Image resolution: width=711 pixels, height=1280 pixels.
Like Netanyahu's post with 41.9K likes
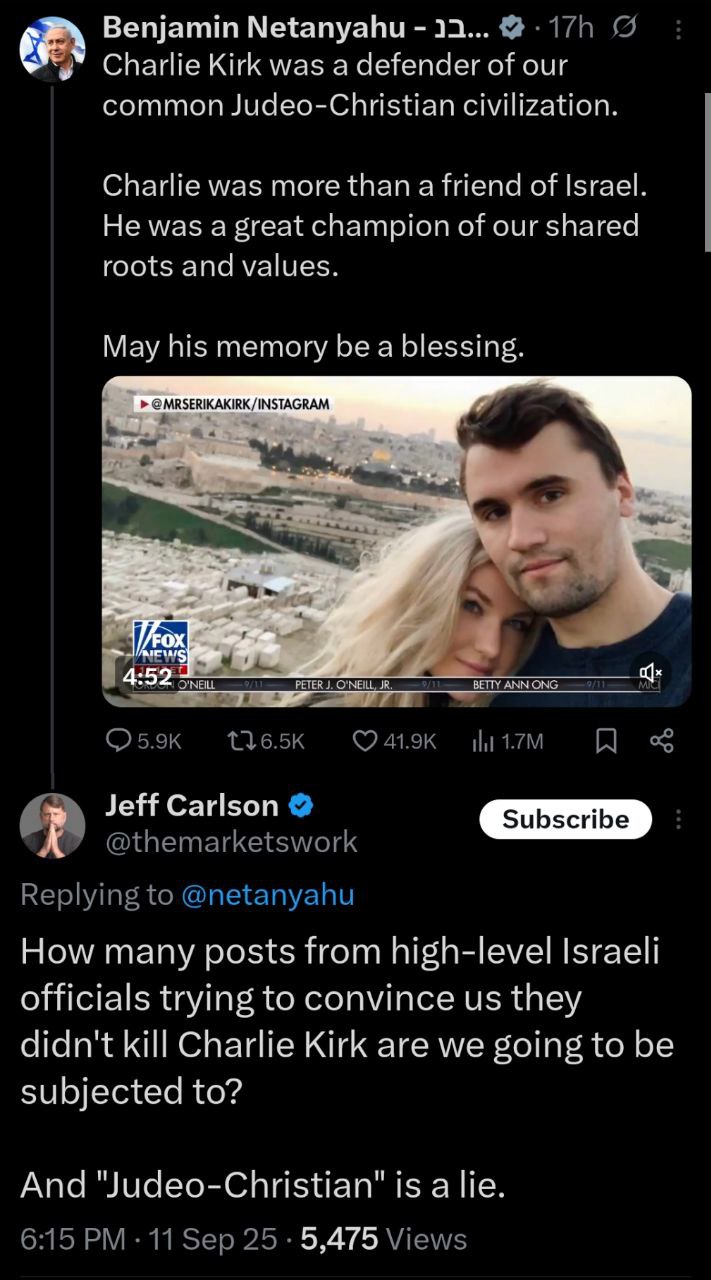397,741
